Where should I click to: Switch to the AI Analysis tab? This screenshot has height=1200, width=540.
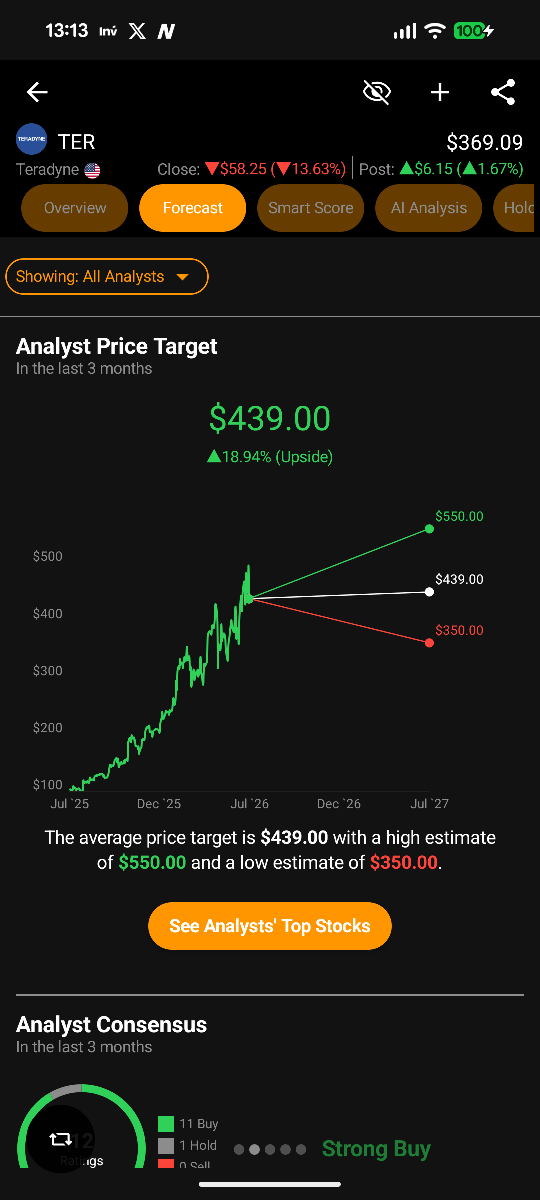point(429,208)
